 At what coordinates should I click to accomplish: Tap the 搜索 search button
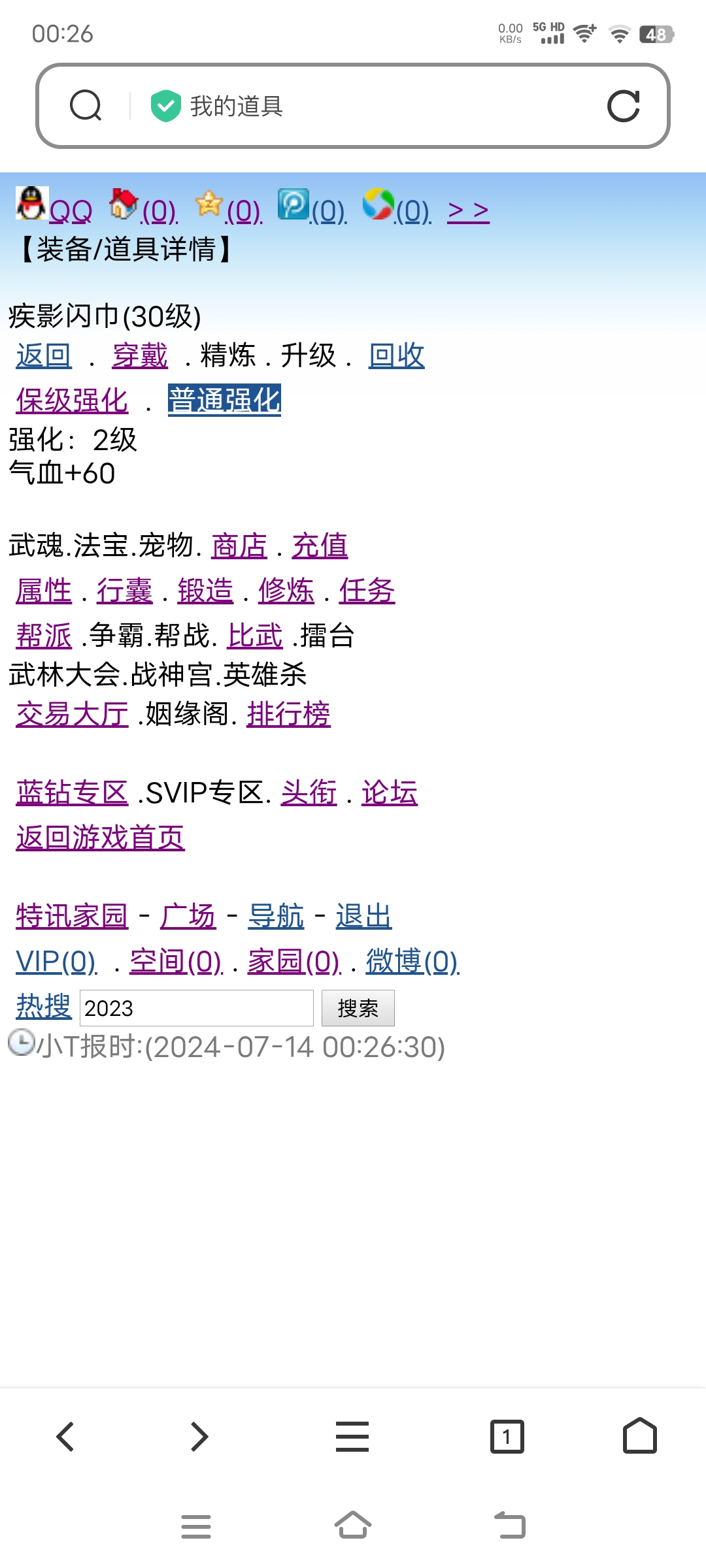point(358,1008)
